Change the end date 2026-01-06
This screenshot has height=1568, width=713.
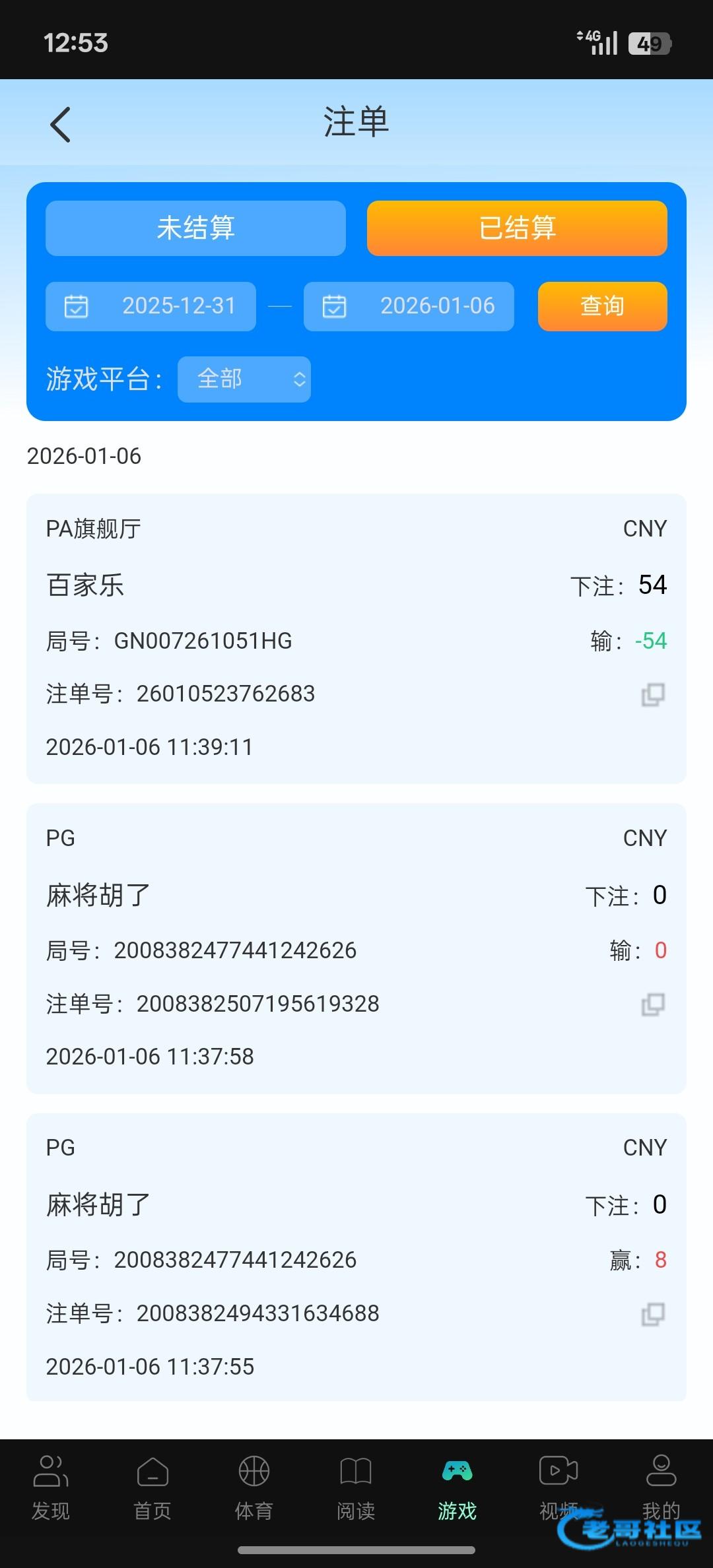(409, 306)
